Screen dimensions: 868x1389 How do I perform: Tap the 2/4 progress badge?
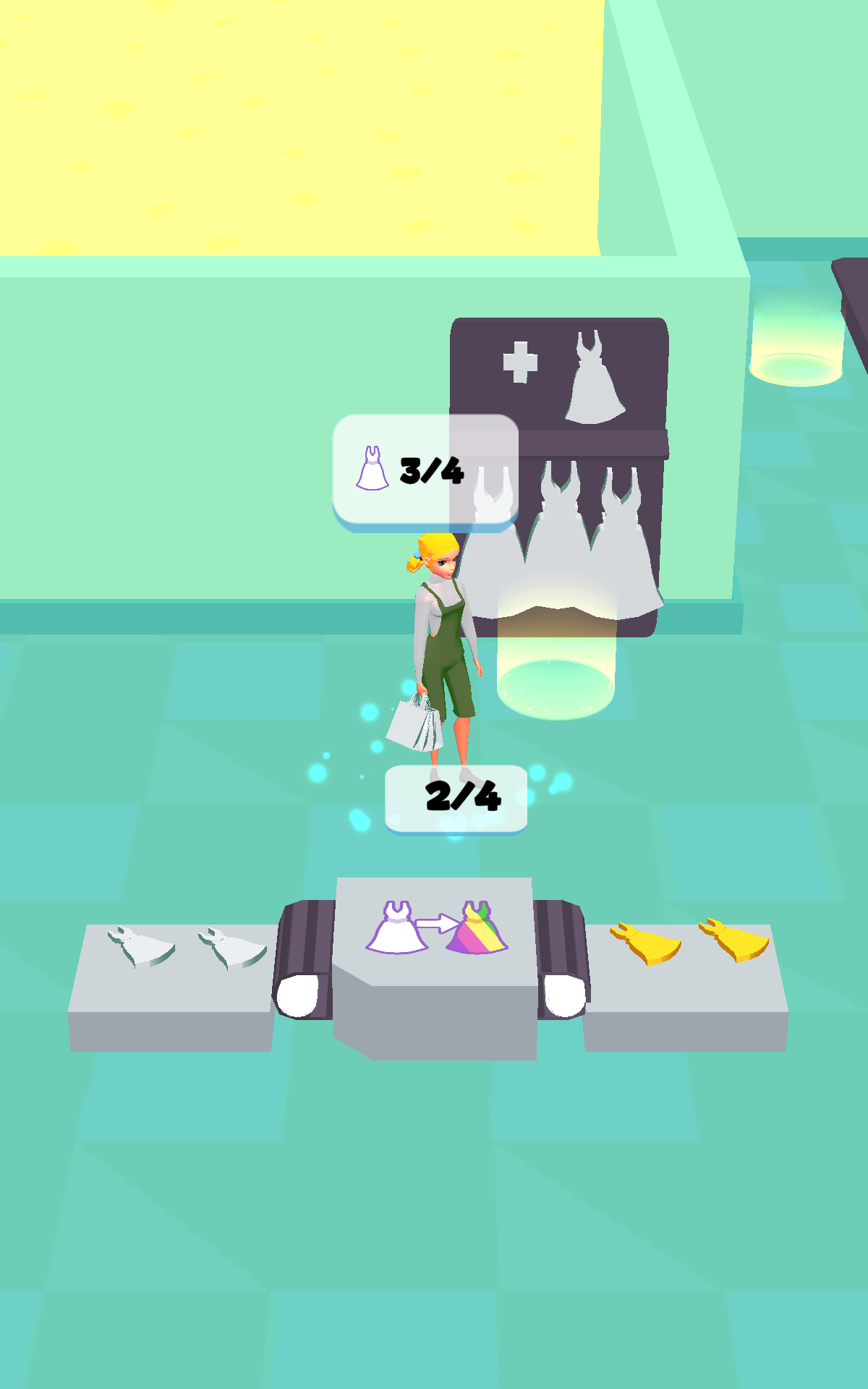pos(456,799)
